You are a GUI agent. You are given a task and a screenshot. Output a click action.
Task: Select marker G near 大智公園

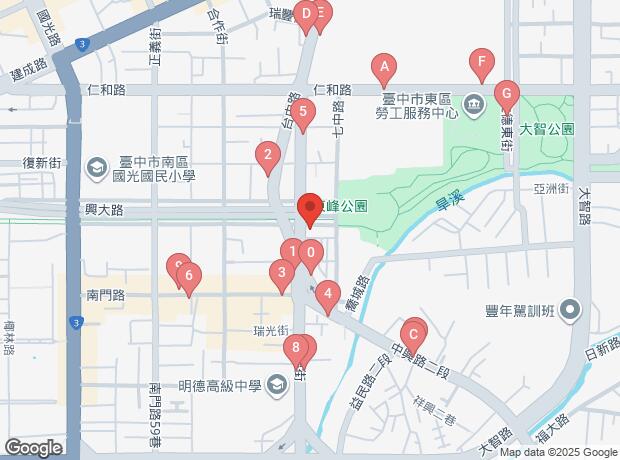506,95
